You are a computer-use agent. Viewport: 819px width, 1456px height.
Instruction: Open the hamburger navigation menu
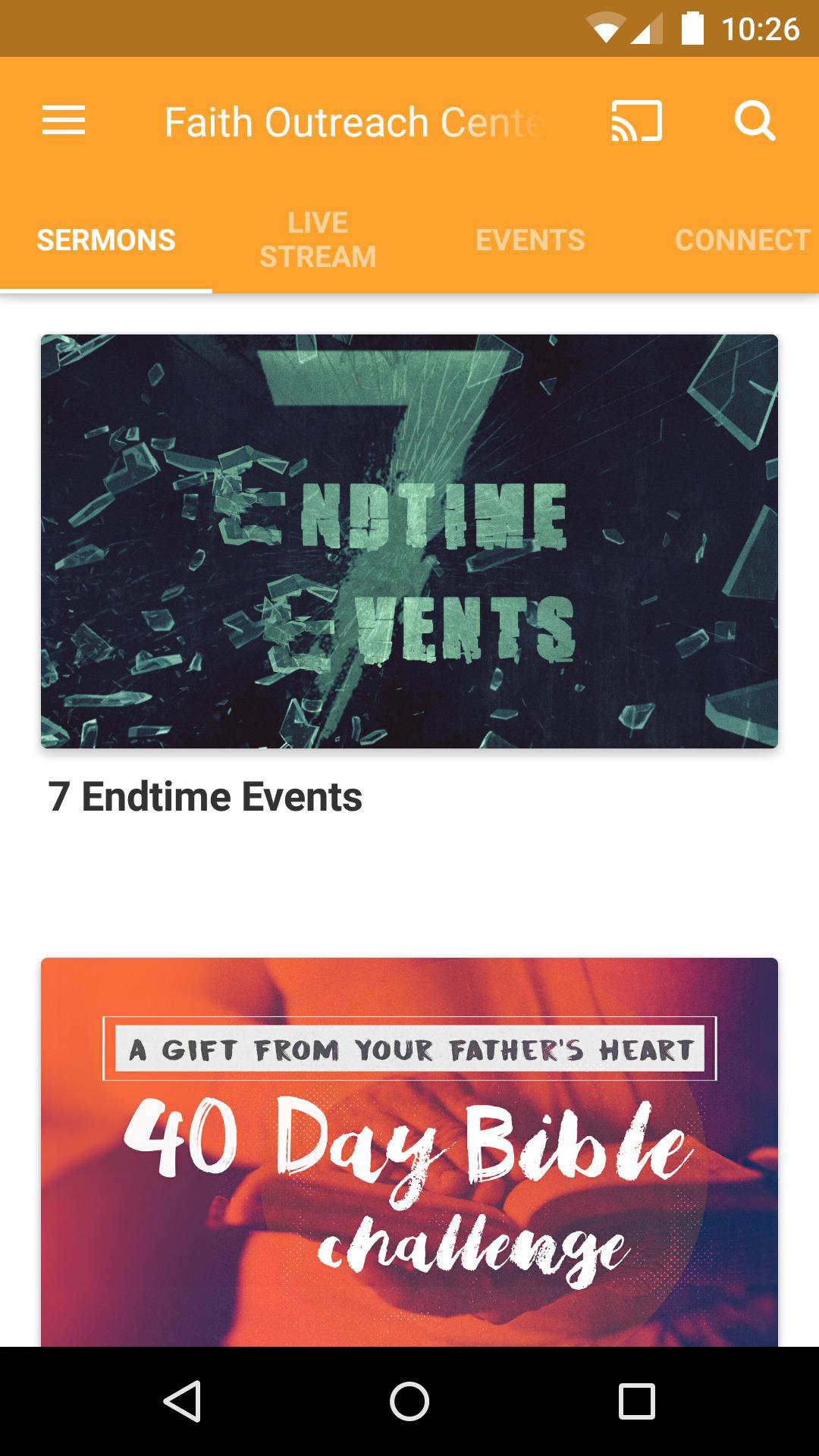[64, 121]
